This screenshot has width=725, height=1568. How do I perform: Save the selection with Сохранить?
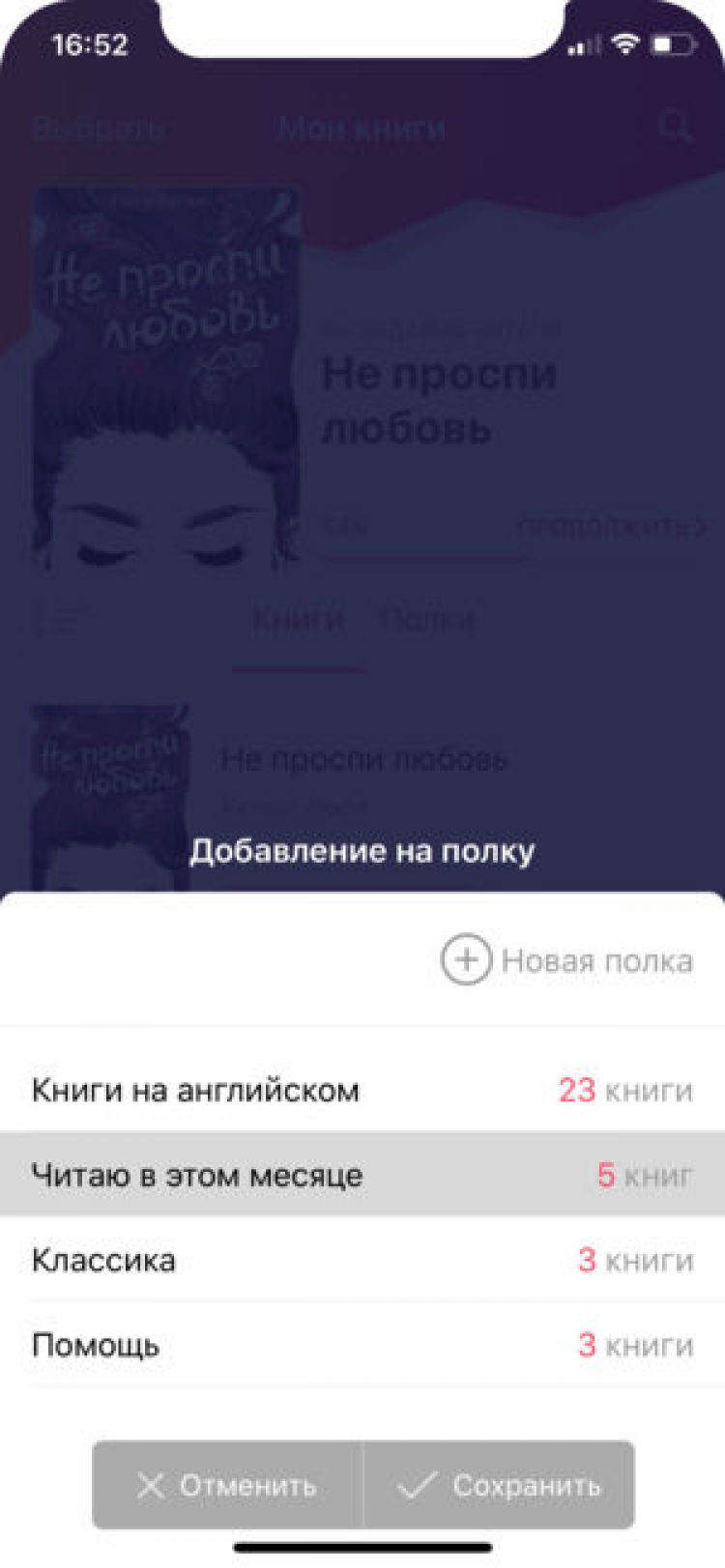point(499,1485)
